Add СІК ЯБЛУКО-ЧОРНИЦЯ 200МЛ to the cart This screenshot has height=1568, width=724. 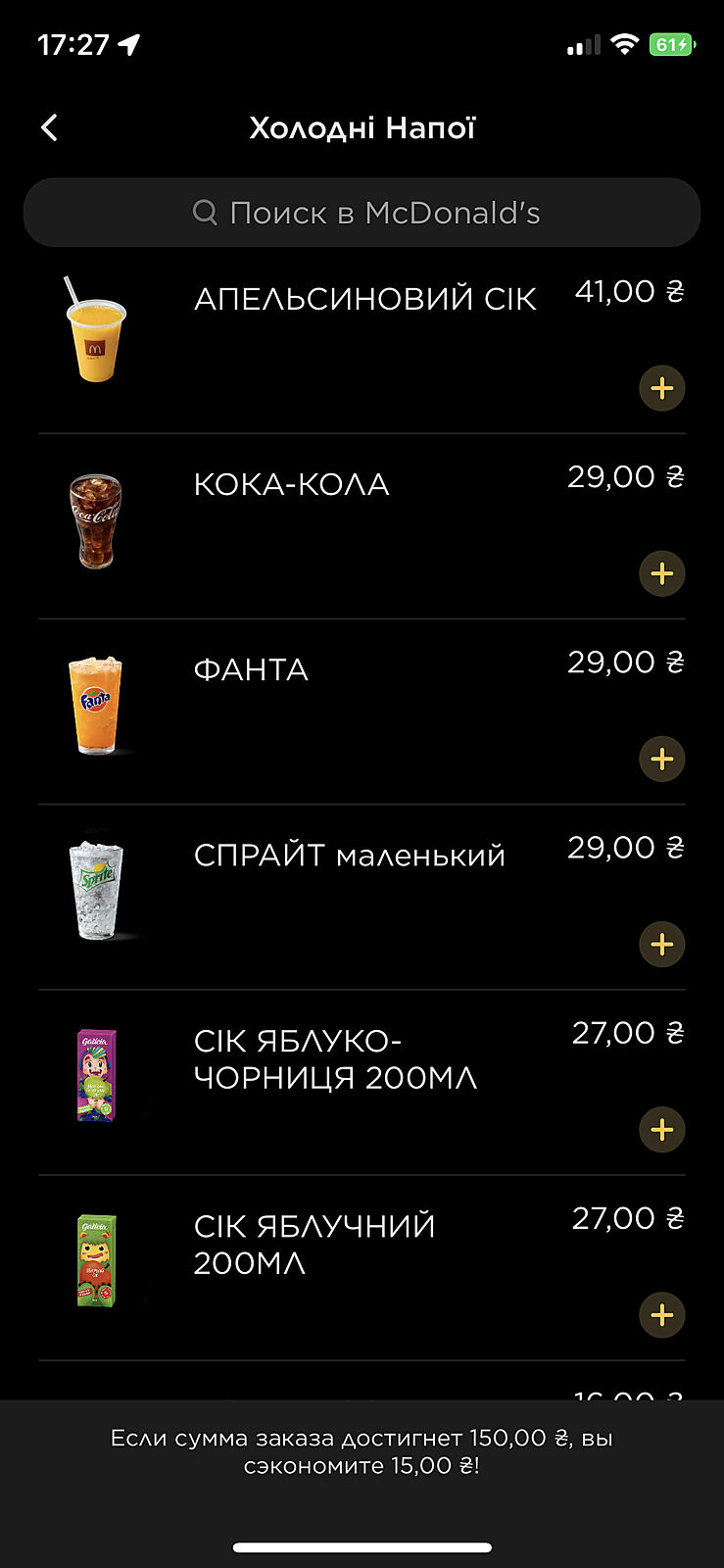[x=662, y=1129]
